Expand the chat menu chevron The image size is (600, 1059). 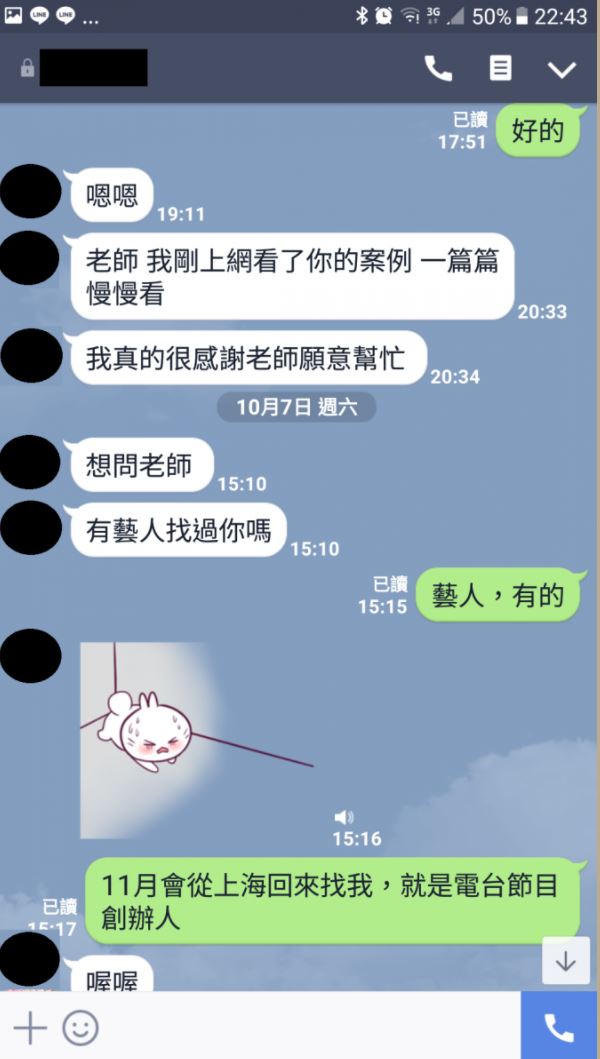(562, 69)
